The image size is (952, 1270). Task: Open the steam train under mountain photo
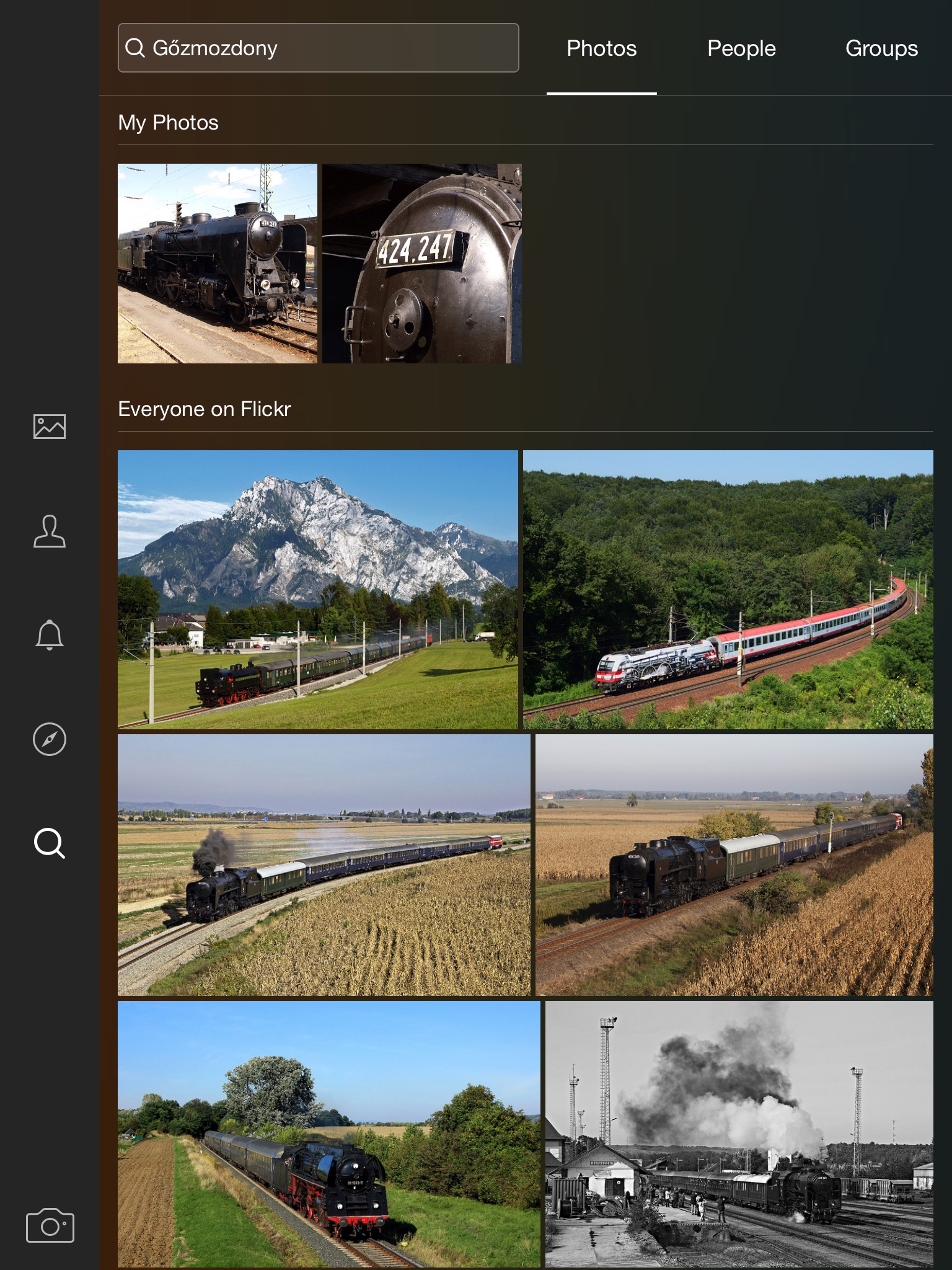pos(317,589)
